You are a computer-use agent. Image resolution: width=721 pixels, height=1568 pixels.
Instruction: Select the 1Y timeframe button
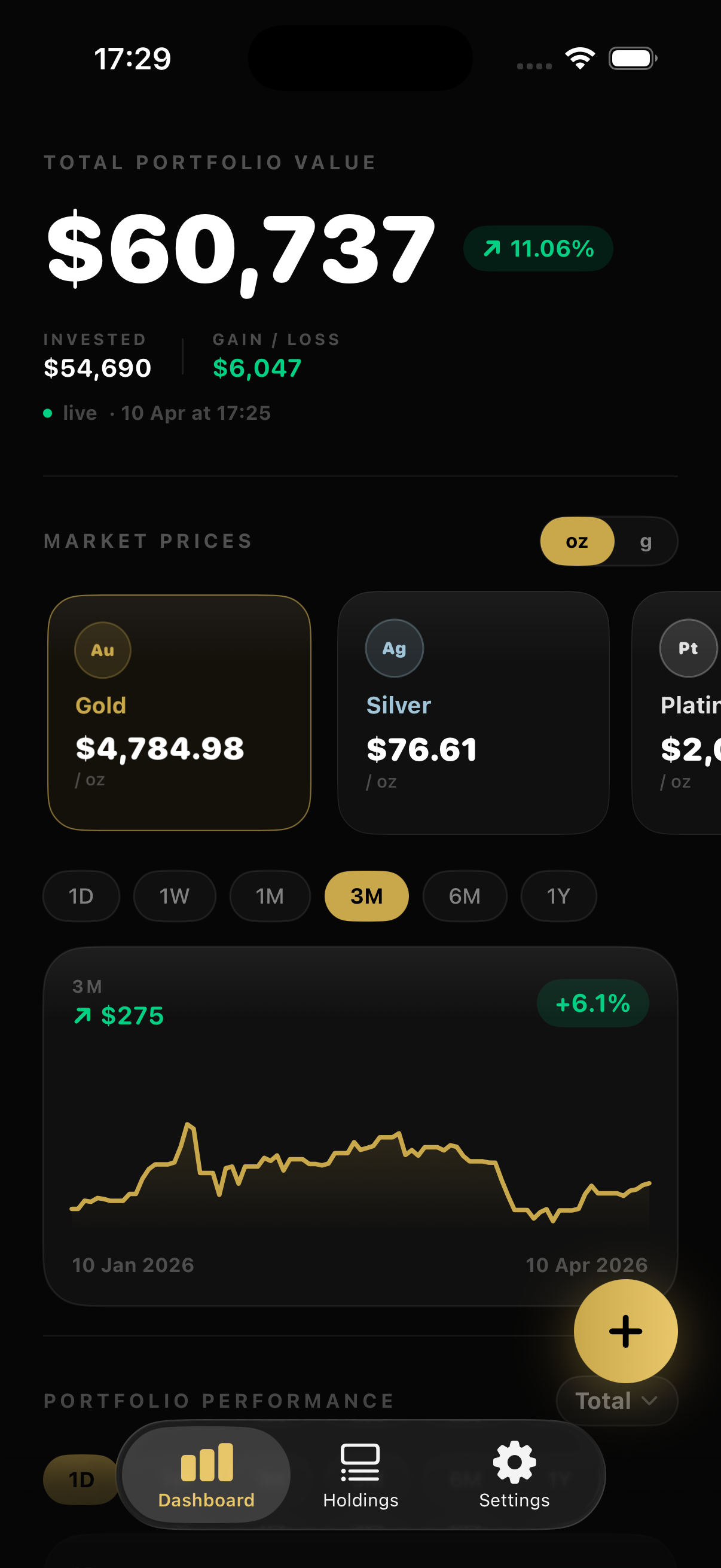point(557,895)
